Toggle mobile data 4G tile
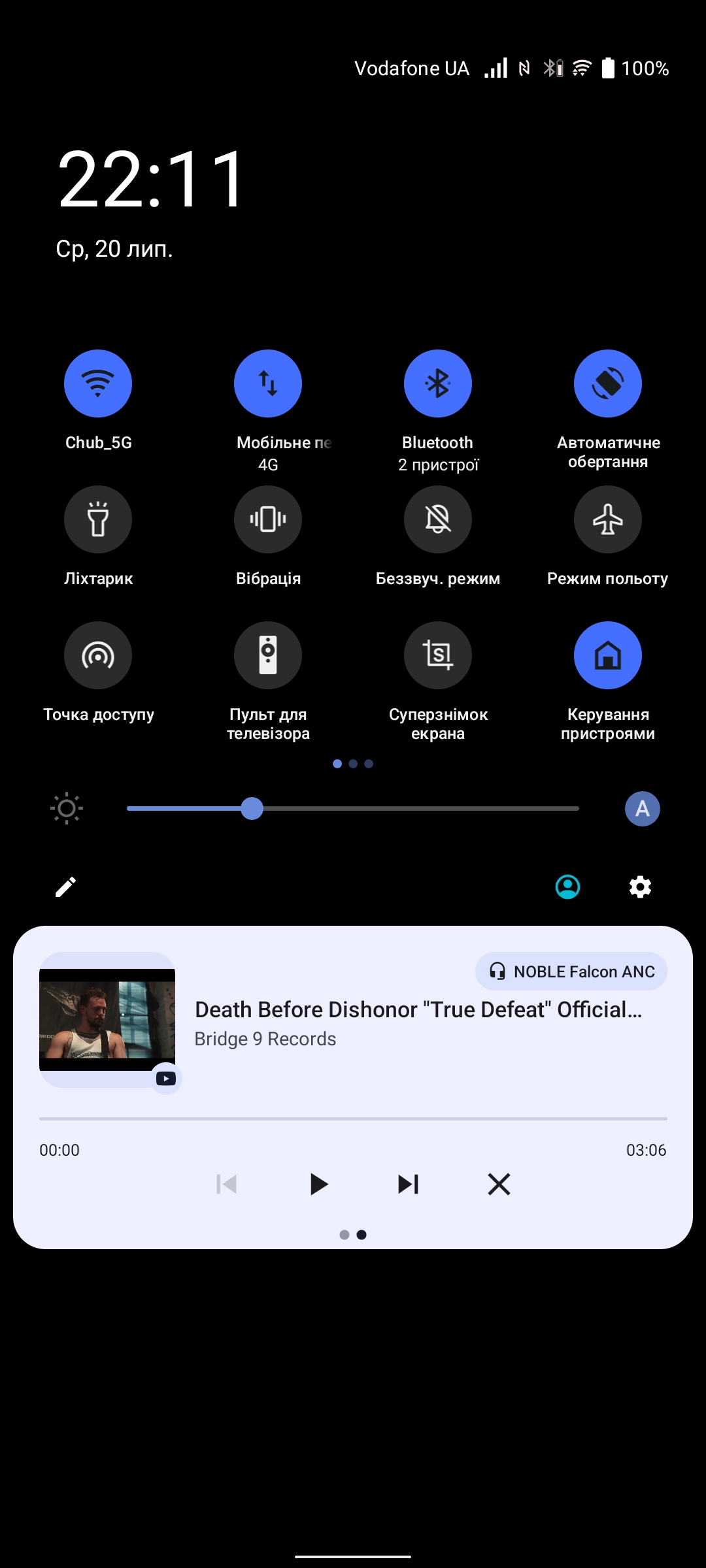Image resolution: width=706 pixels, height=1568 pixels. pyautogui.click(x=268, y=384)
